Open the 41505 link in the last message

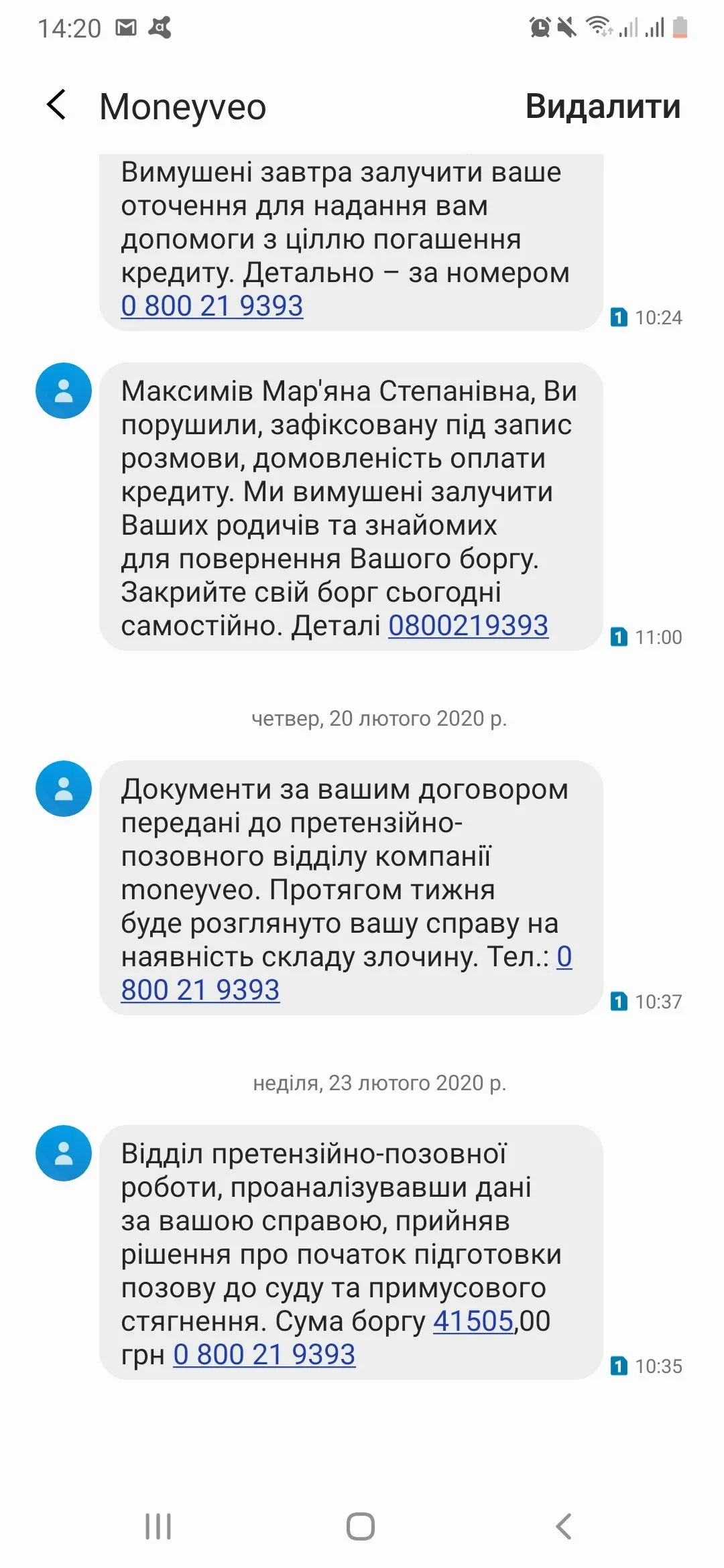473,1321
